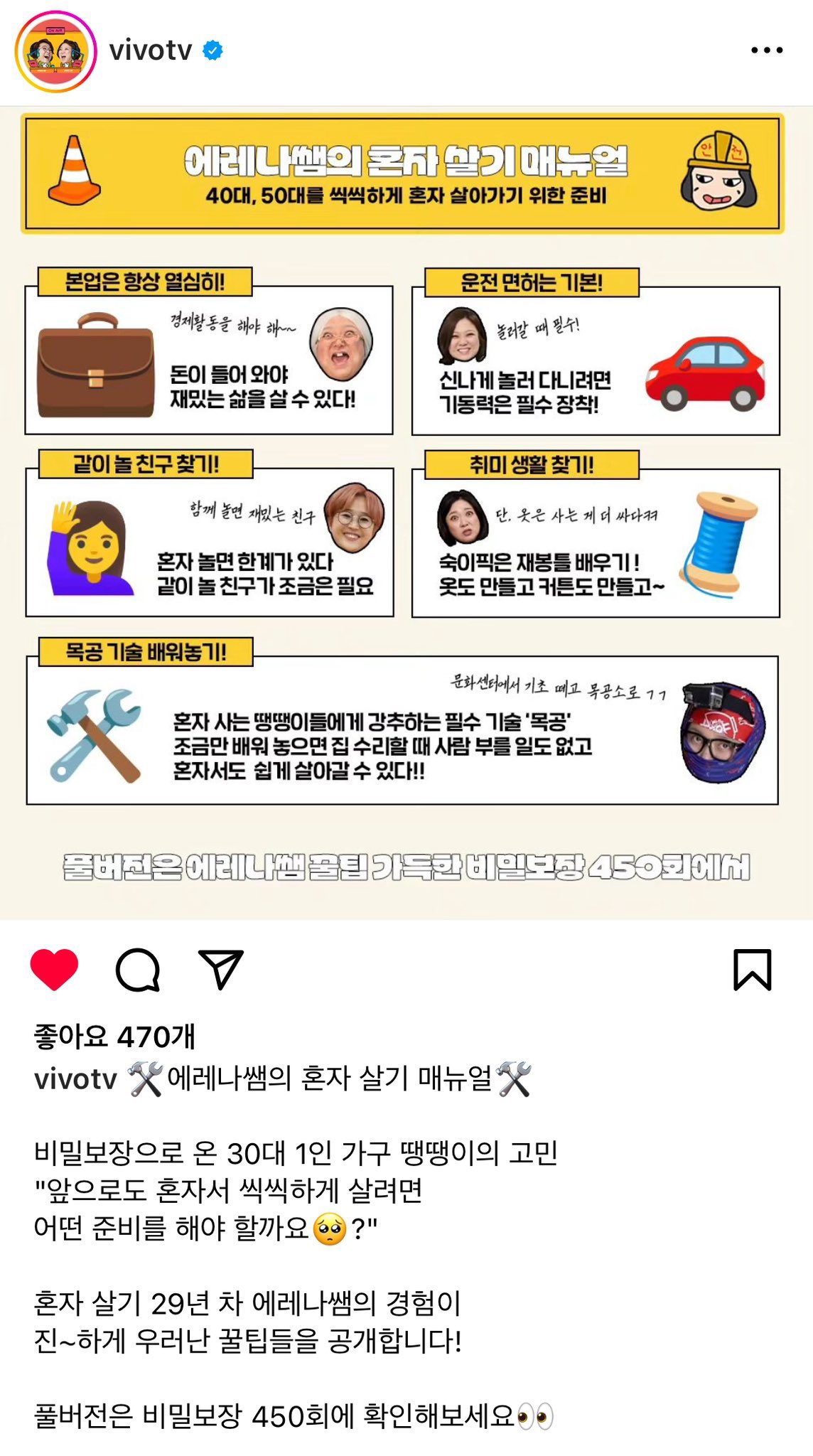This screenshot has width=813, height=1456.
Task: View the 470 likes list
Action: 114,1037
